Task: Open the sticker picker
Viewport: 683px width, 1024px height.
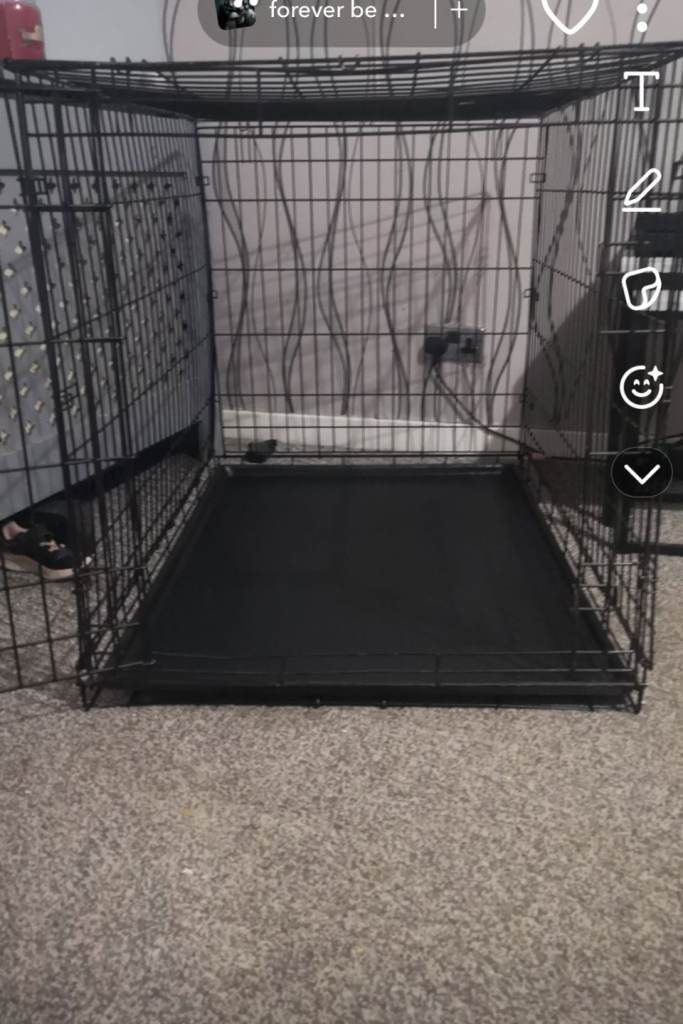Action: tap(641, 288)
